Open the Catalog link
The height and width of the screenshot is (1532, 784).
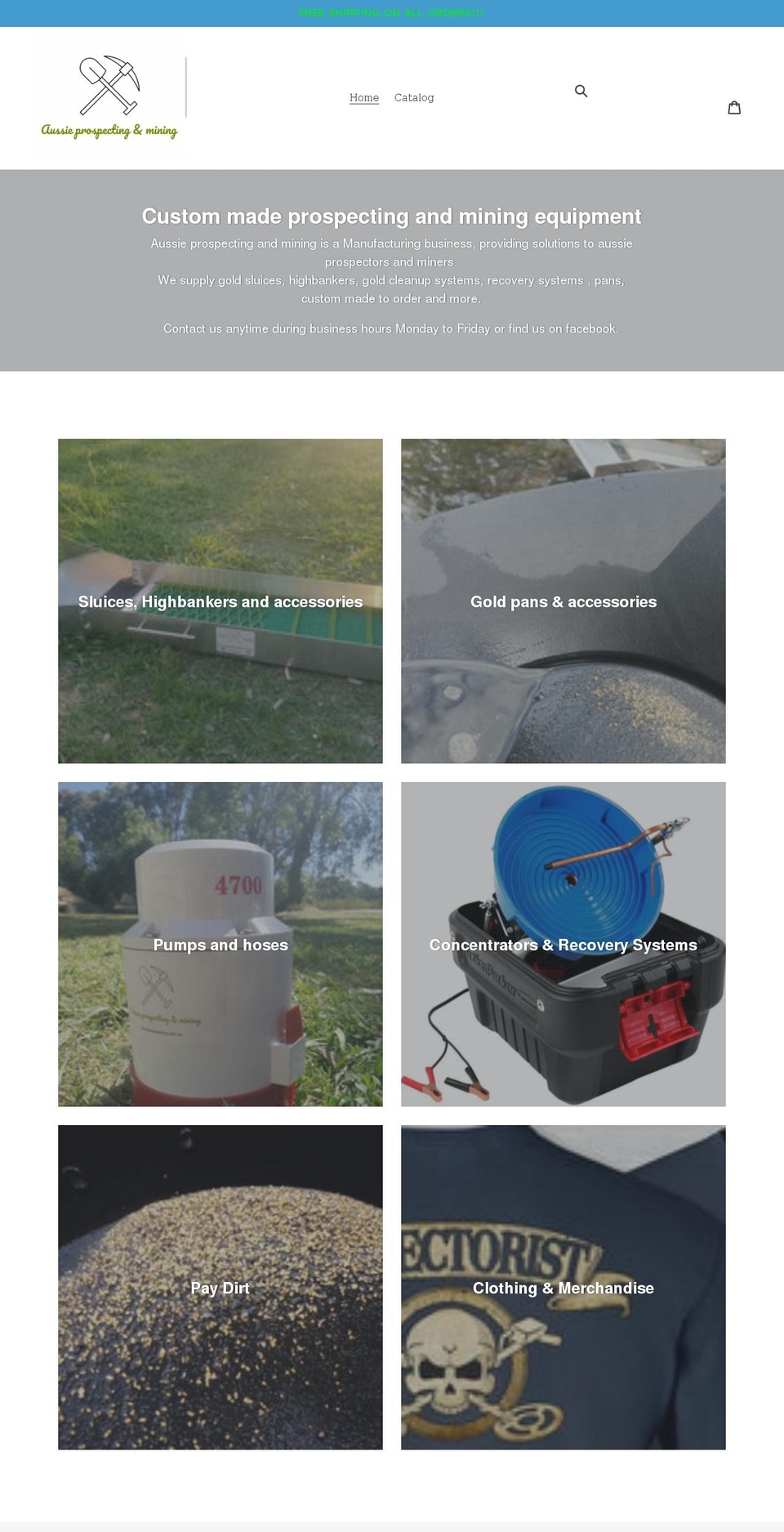[x=414, y=97]
